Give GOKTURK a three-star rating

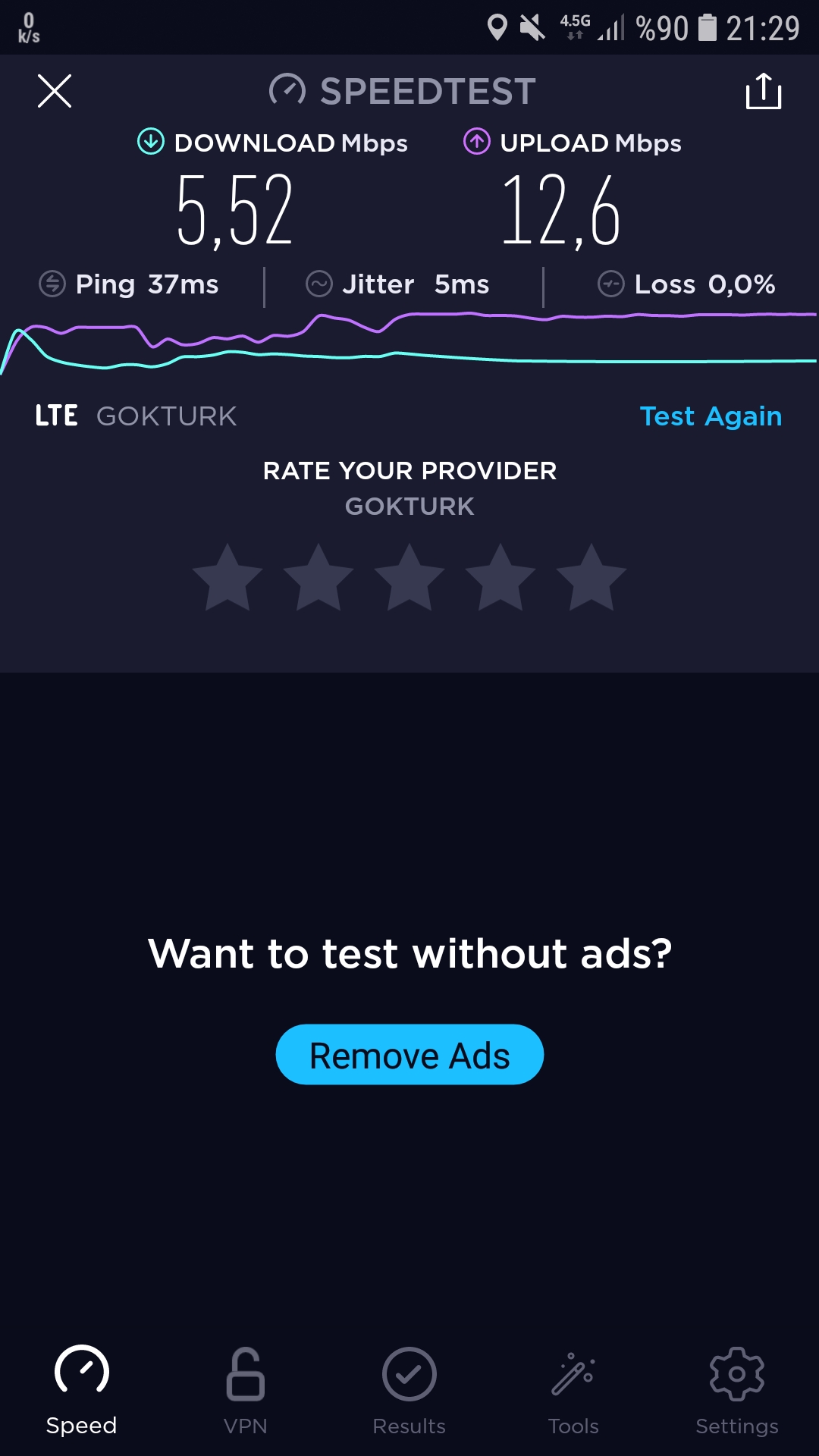409,578
